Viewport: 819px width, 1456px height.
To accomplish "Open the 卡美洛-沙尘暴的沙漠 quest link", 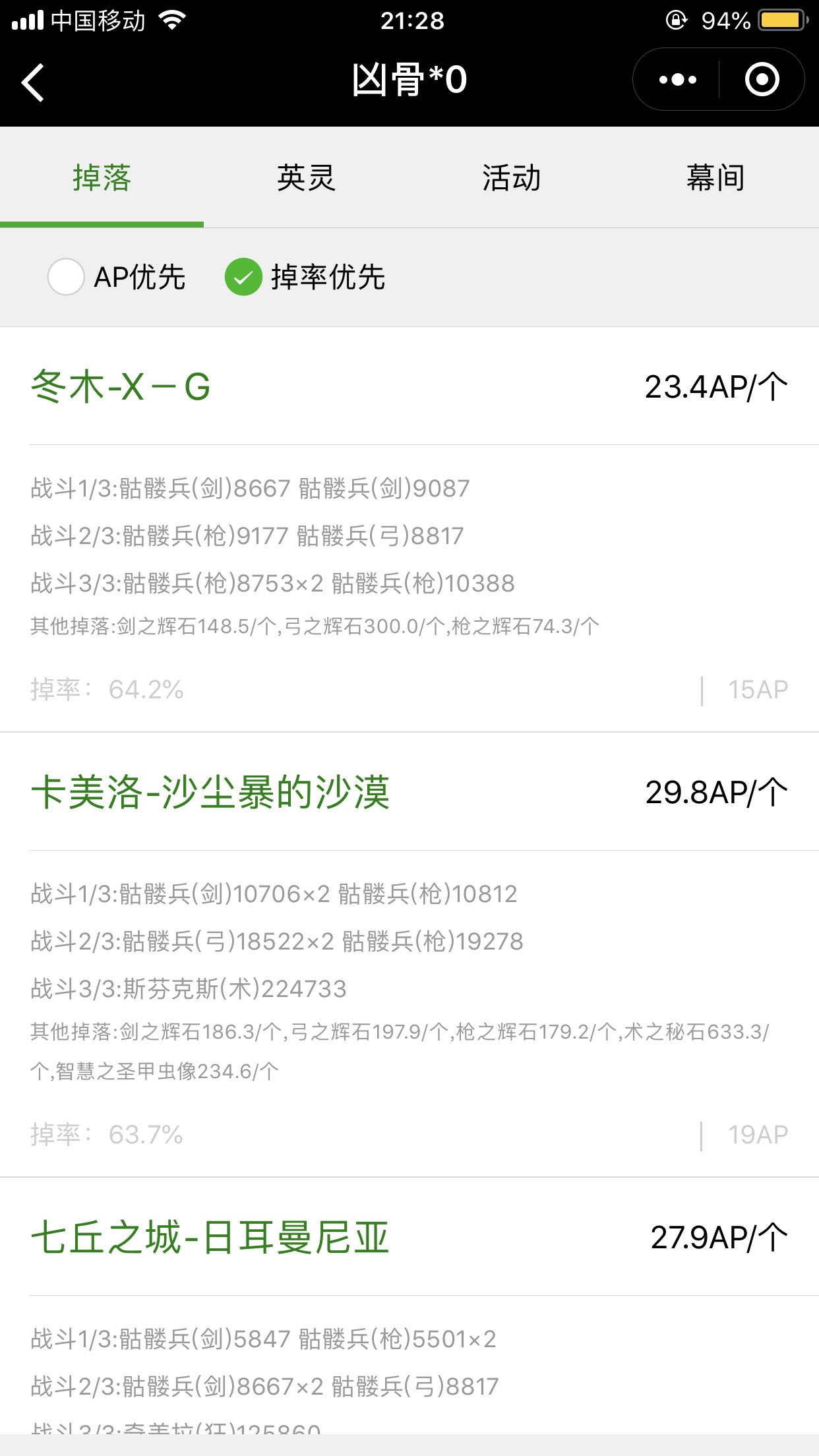I will (210, 792).
